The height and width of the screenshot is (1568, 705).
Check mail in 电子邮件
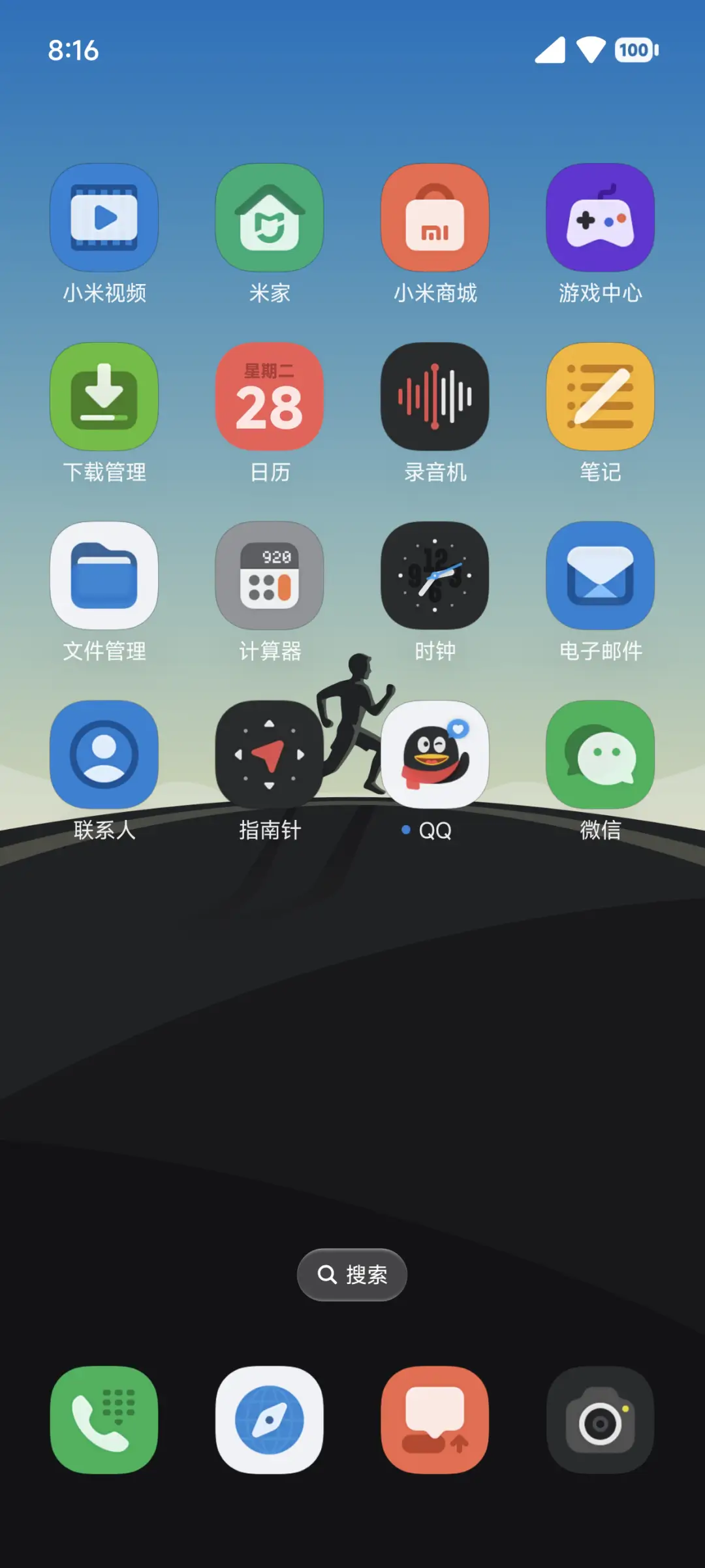tap(600, 575)
